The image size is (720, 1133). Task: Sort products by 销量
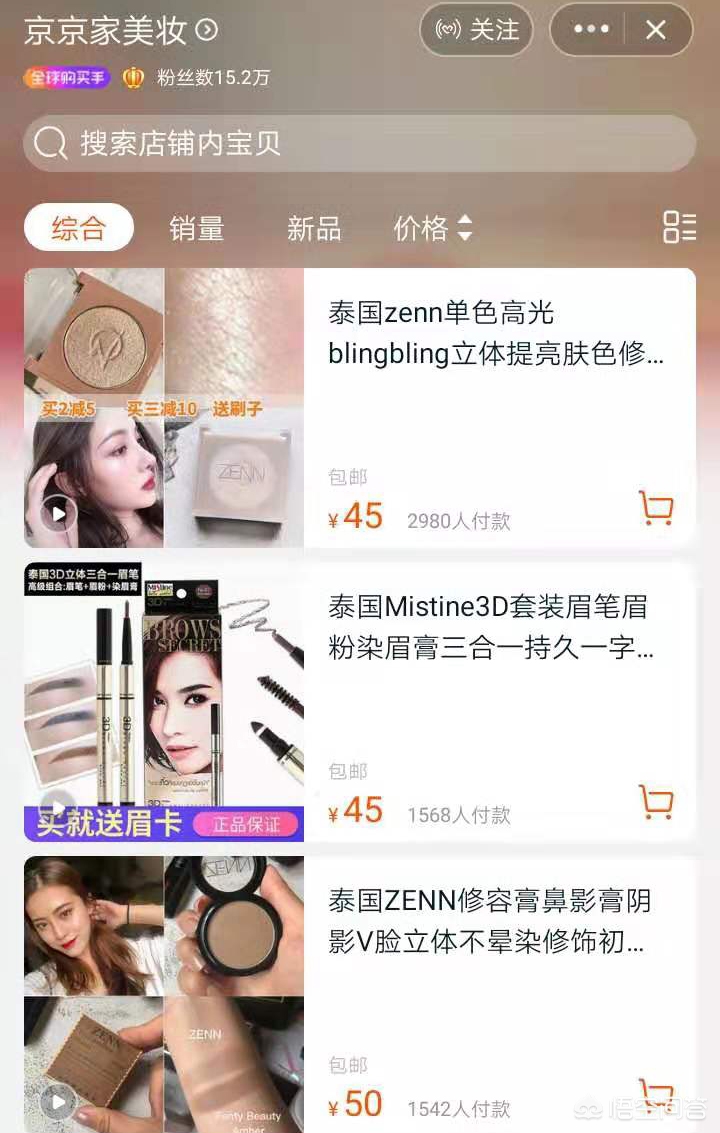click(196, 228)
